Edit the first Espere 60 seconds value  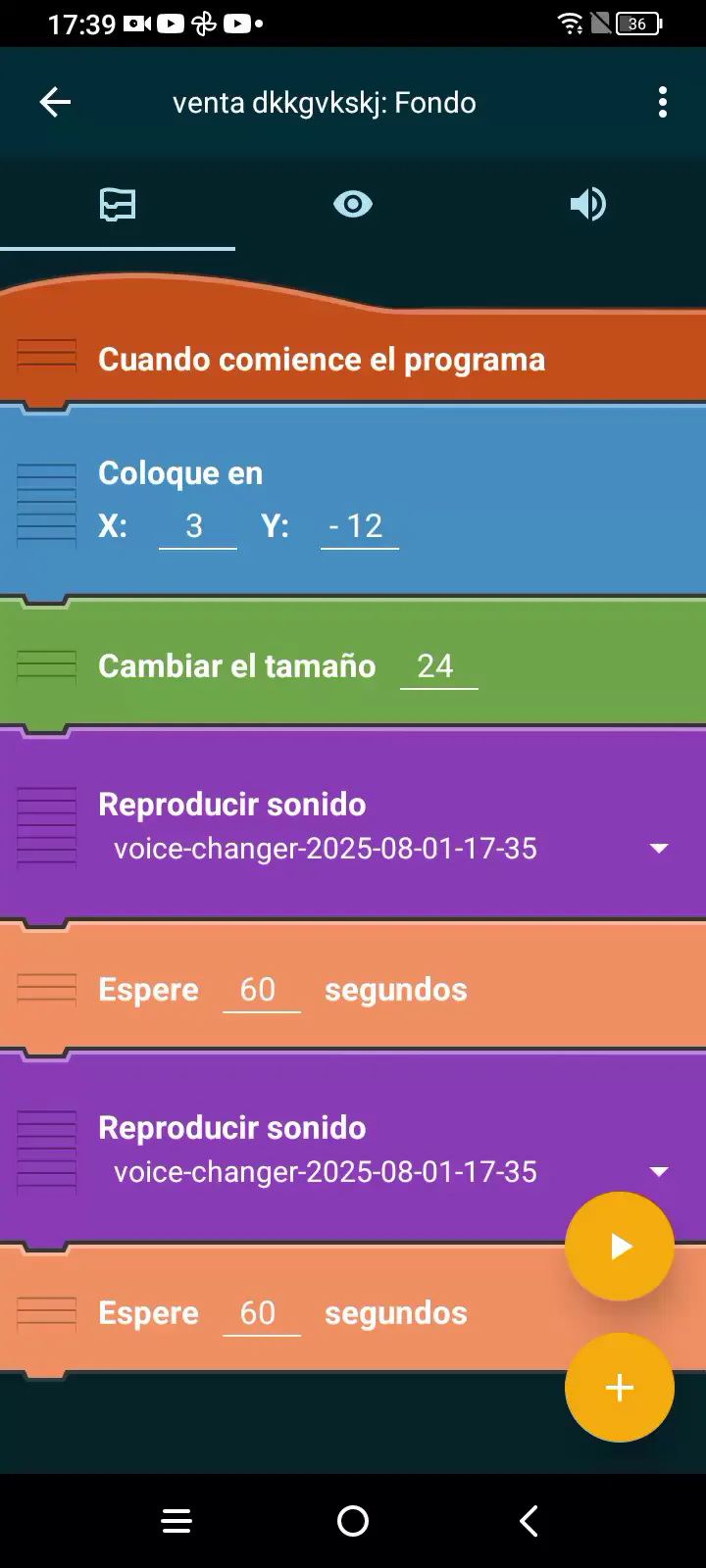pyautogui.click(x=261, y=990)
